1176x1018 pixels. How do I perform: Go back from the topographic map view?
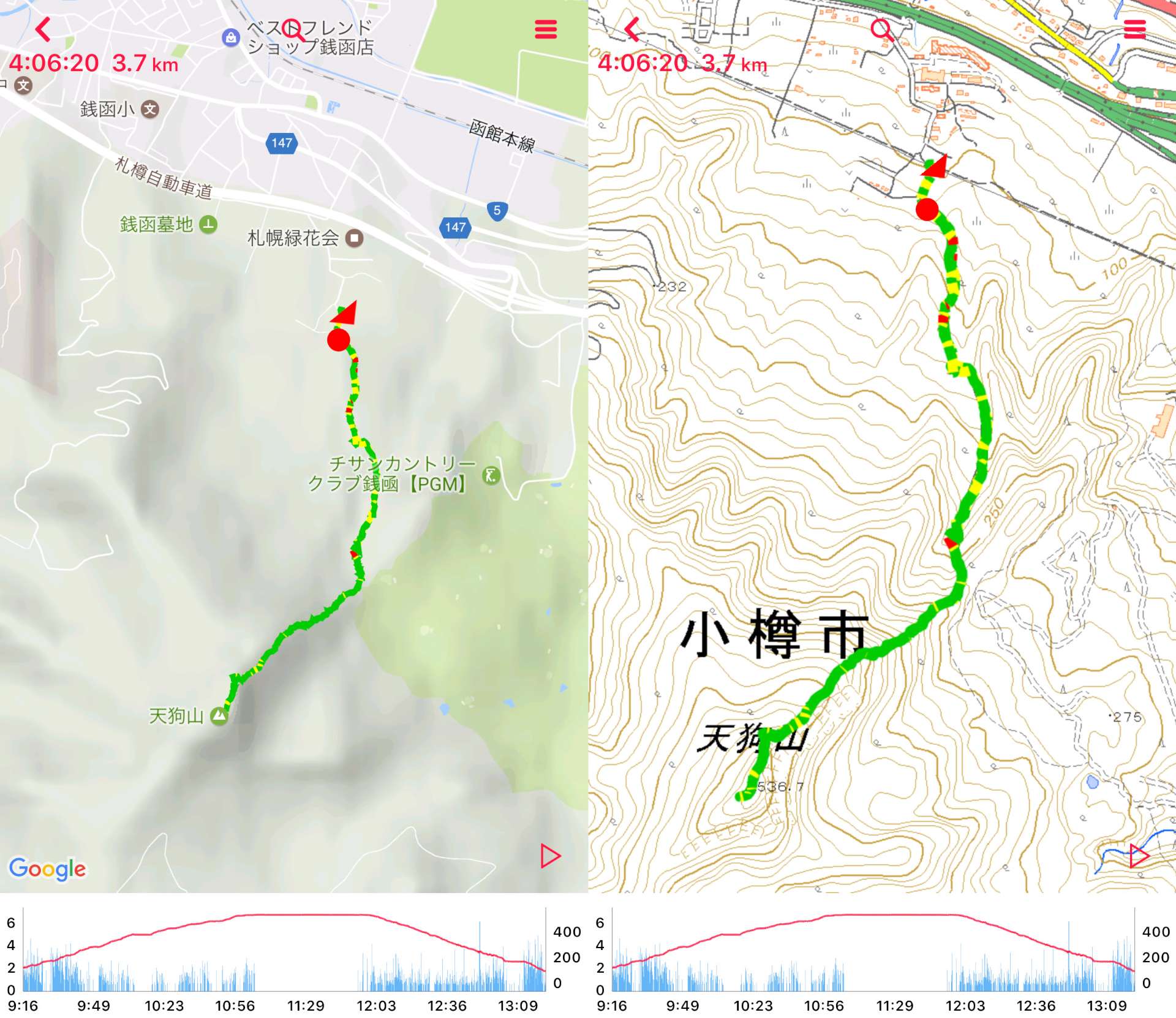pyautogui.click(x=631, y=29)
